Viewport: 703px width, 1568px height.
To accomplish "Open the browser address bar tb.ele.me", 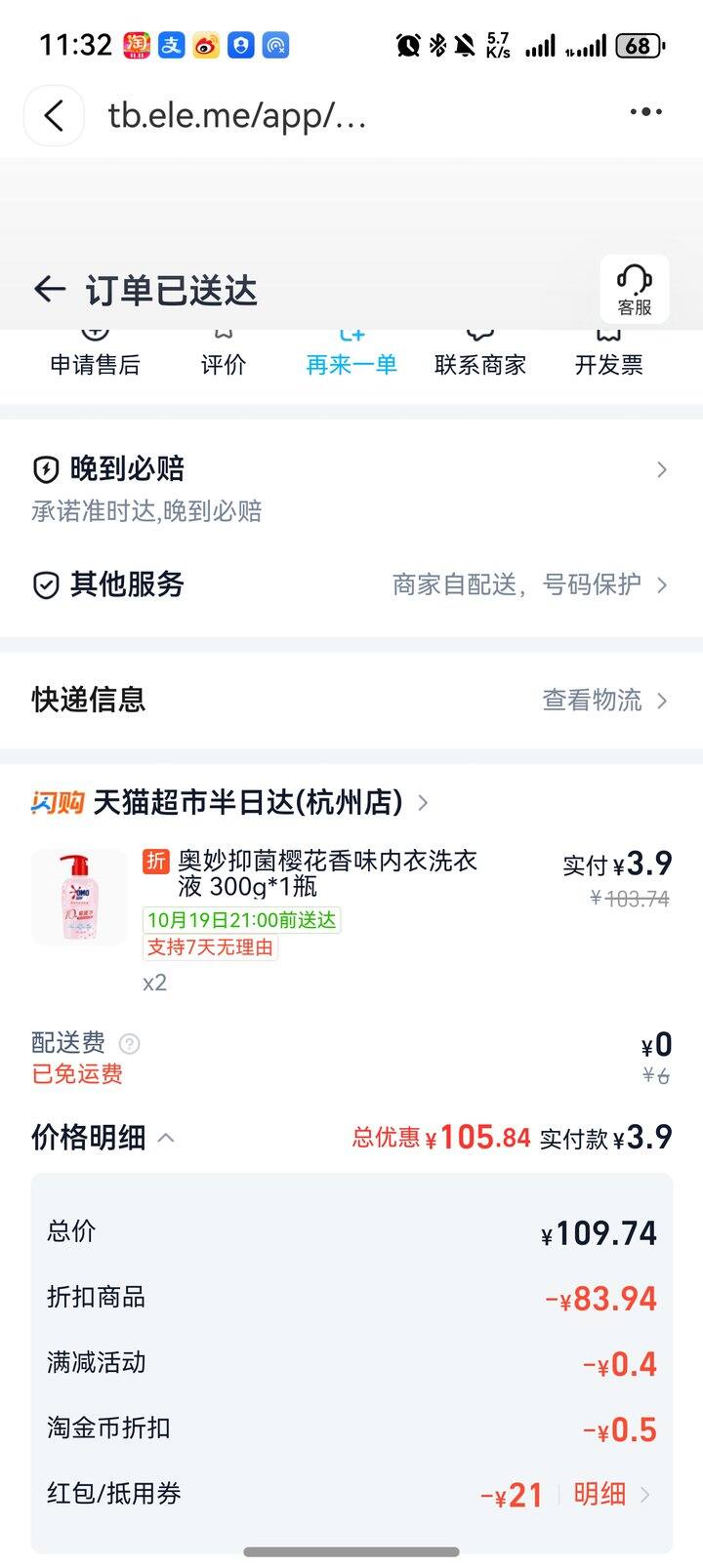I will 237,116.
